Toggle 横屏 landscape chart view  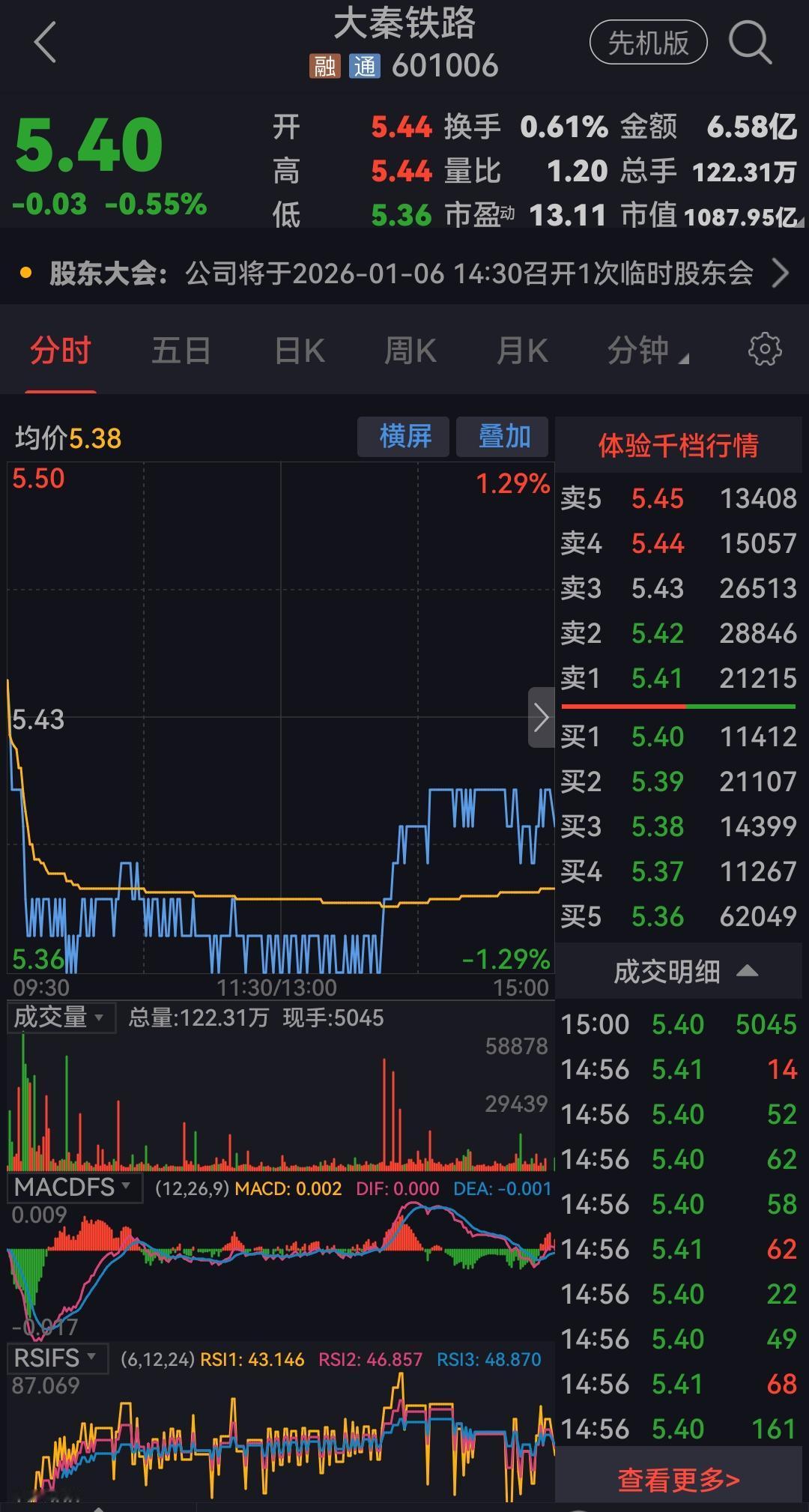[402, 436]
